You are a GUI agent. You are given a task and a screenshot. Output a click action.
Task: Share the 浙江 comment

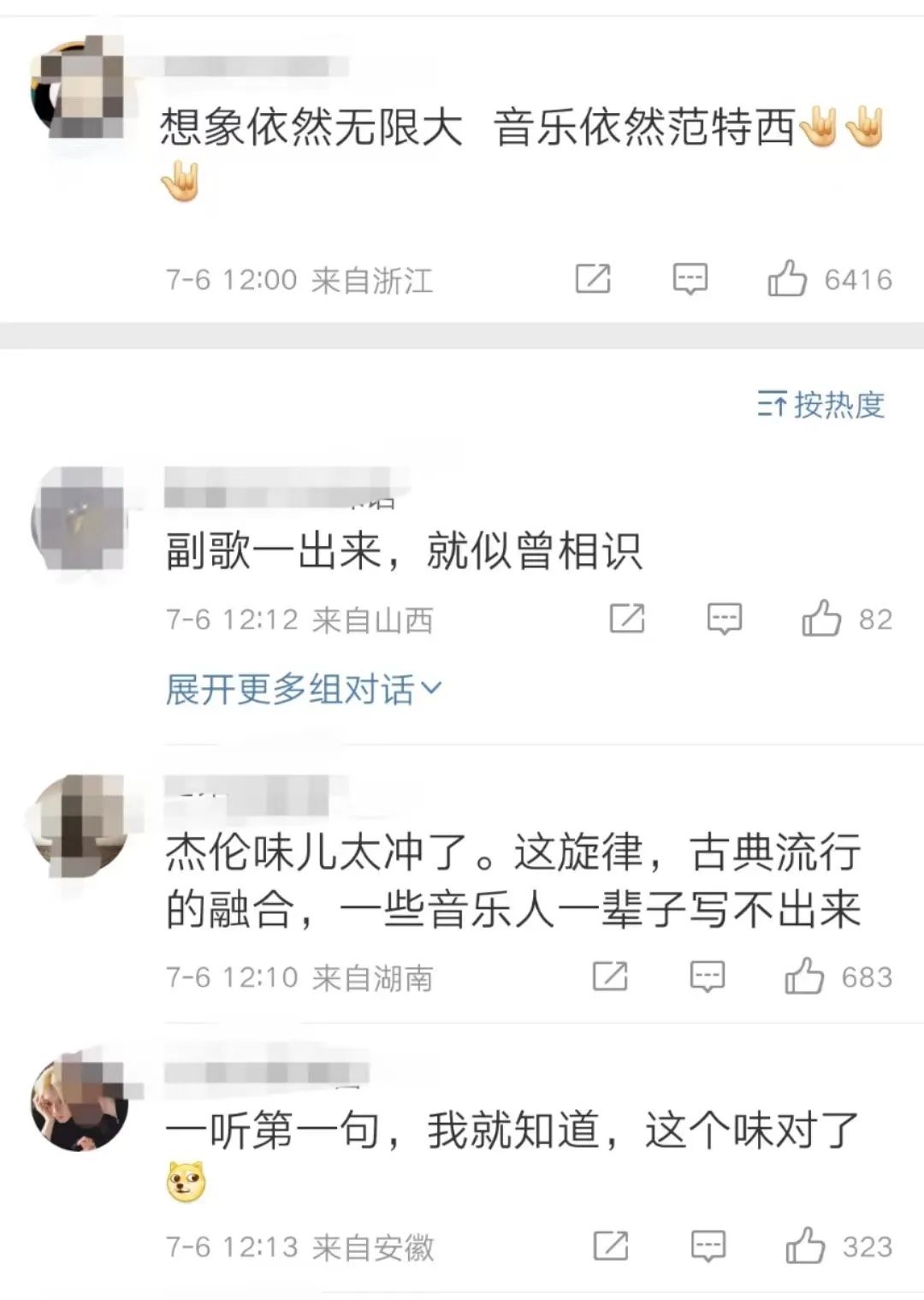[593, 279]
